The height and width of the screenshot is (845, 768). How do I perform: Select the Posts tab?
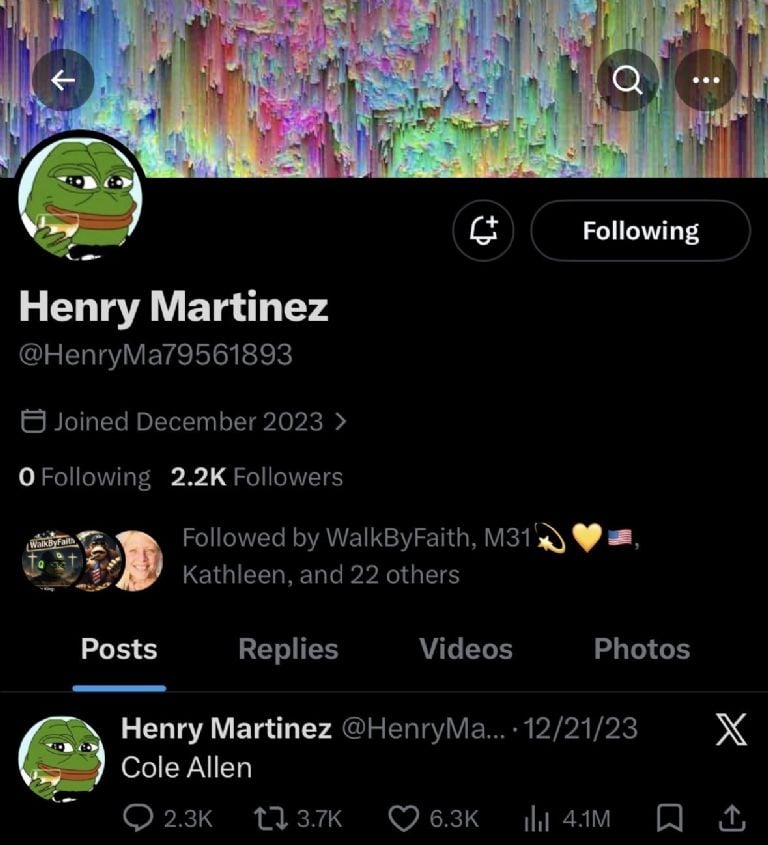coord(119,649)
